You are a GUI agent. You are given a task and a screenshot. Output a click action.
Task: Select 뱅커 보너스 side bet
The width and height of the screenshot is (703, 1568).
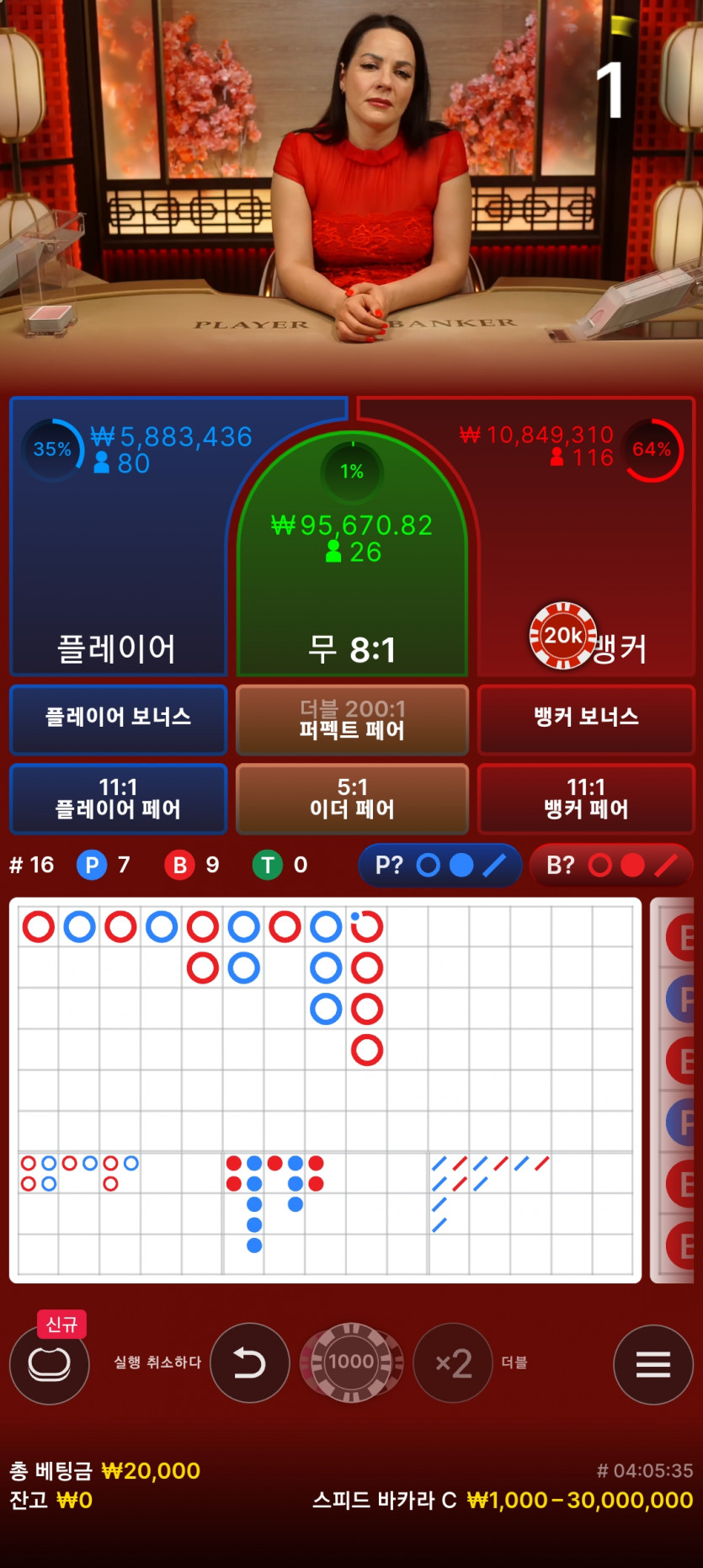pos(586,718)
